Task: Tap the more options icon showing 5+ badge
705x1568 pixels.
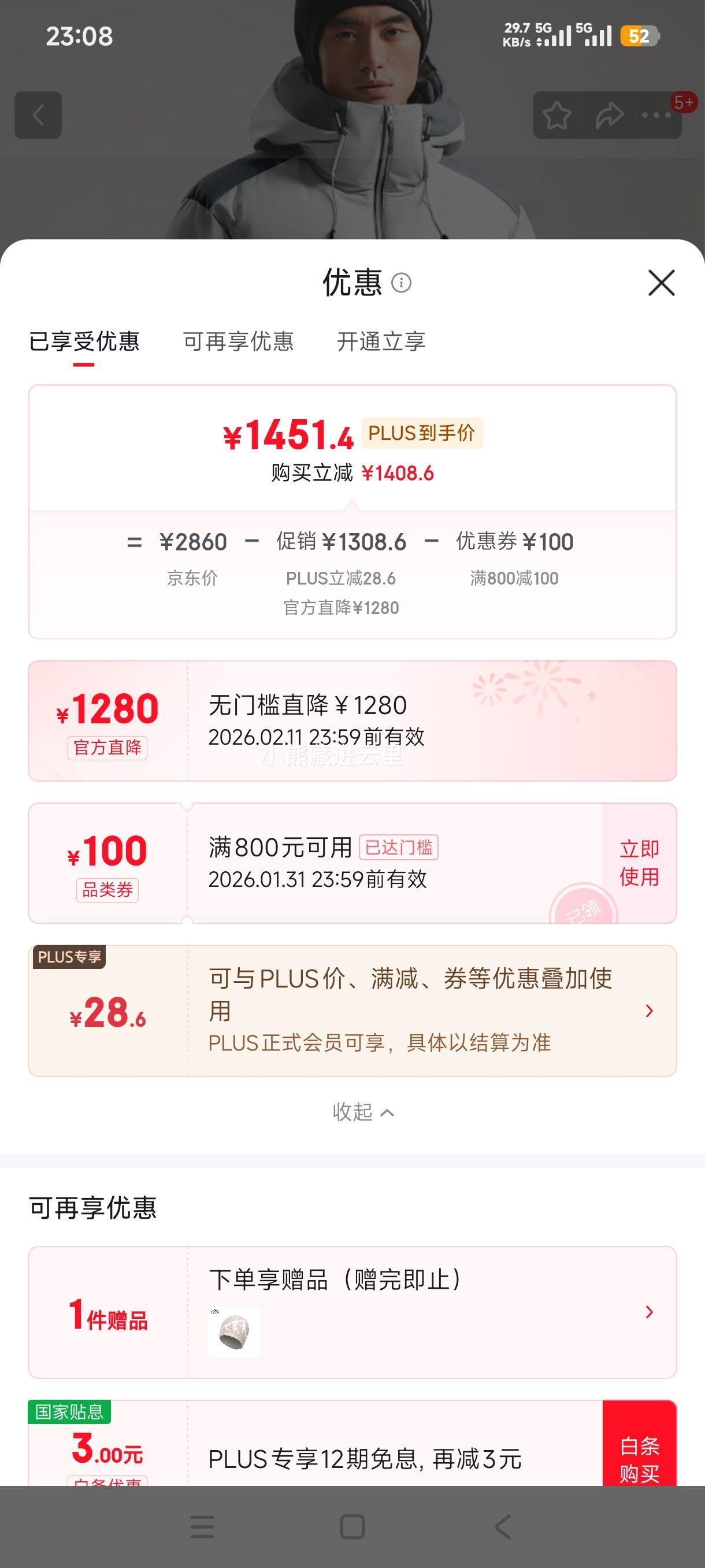Action: (x=654, y=116)
